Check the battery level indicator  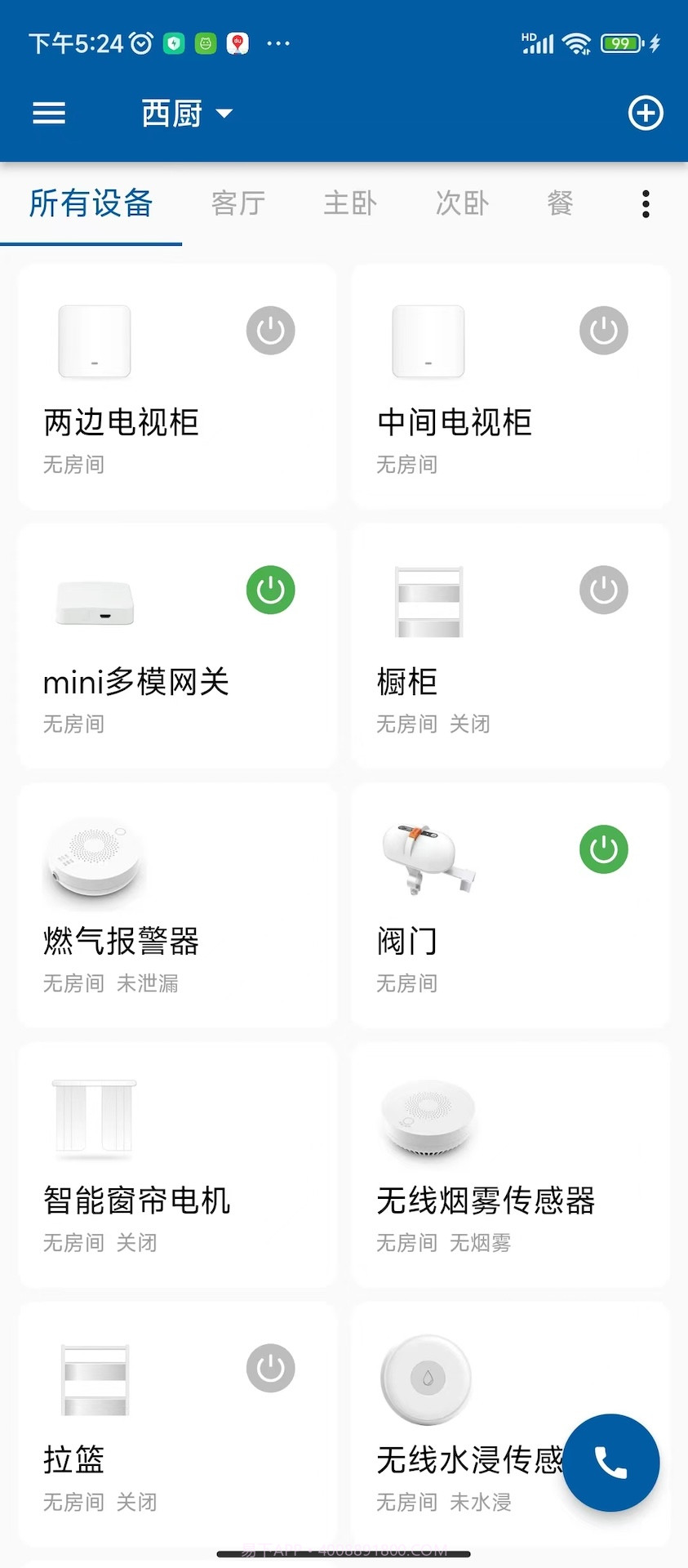[618, 42]
